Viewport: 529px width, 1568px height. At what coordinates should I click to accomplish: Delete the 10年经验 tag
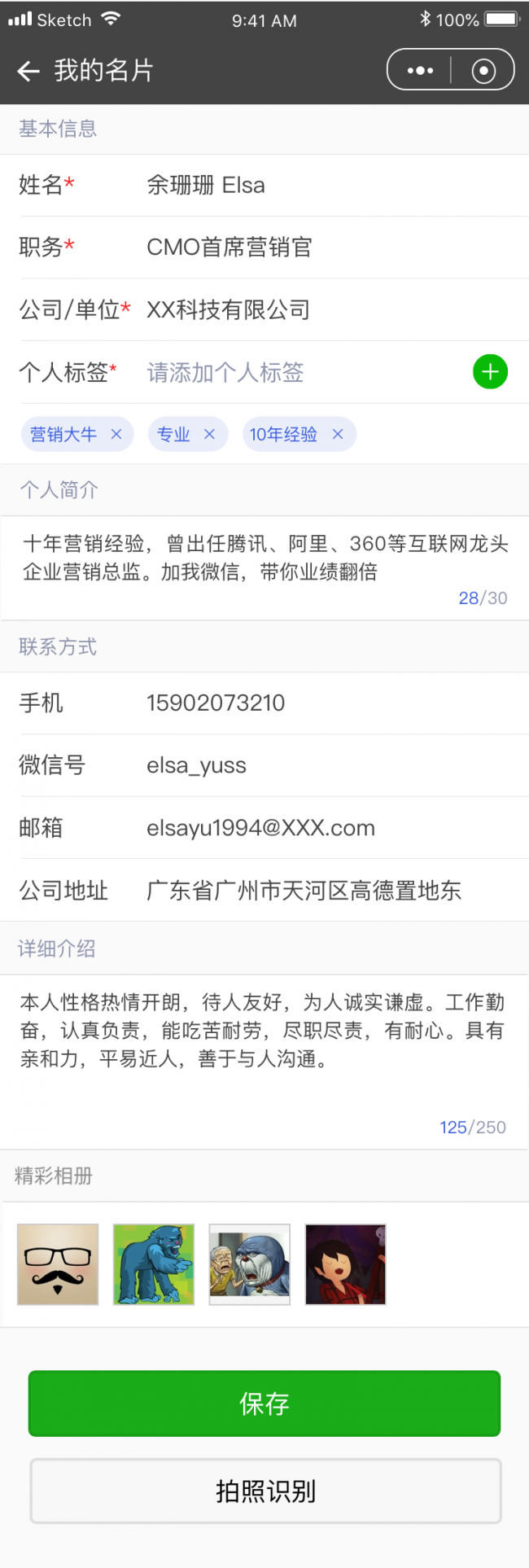coord(338,435)
